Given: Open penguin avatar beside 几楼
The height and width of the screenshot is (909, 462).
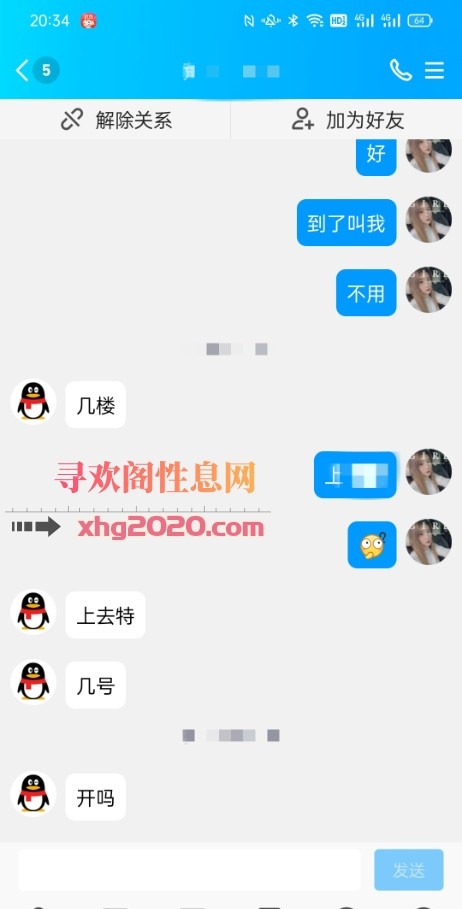Looking at the screenshot, I should (34, 402).
